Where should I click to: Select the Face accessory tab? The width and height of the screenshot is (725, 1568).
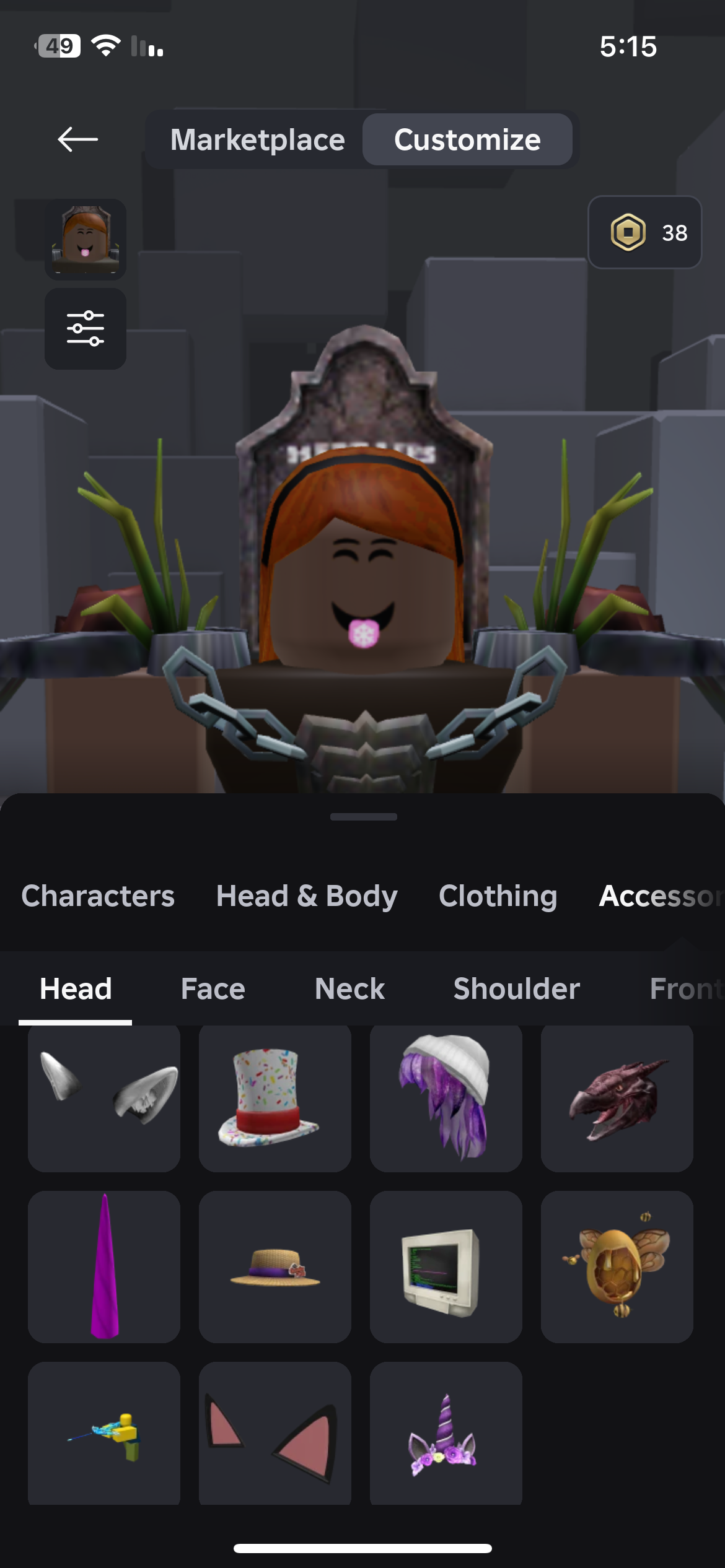point(213,988)
